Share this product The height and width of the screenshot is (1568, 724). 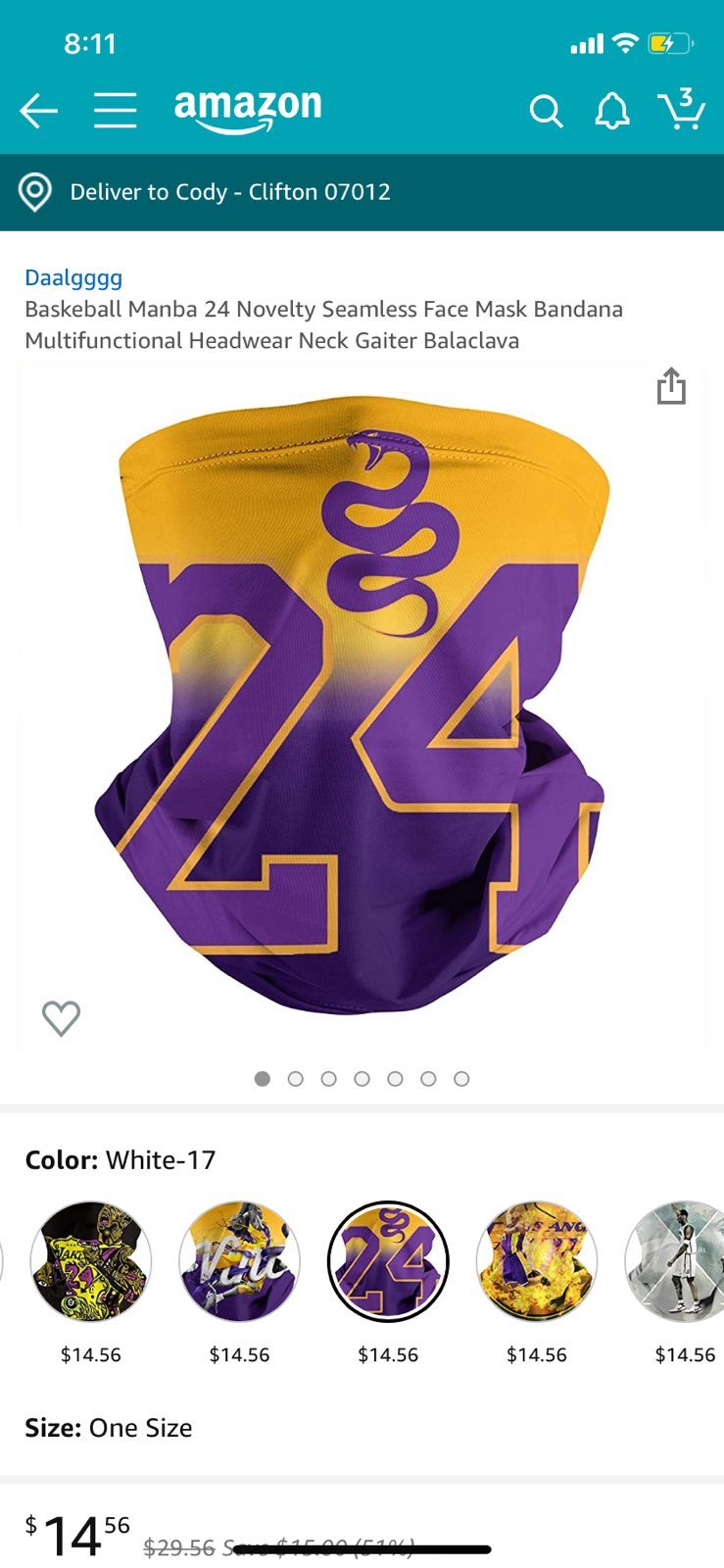point(671,386)
